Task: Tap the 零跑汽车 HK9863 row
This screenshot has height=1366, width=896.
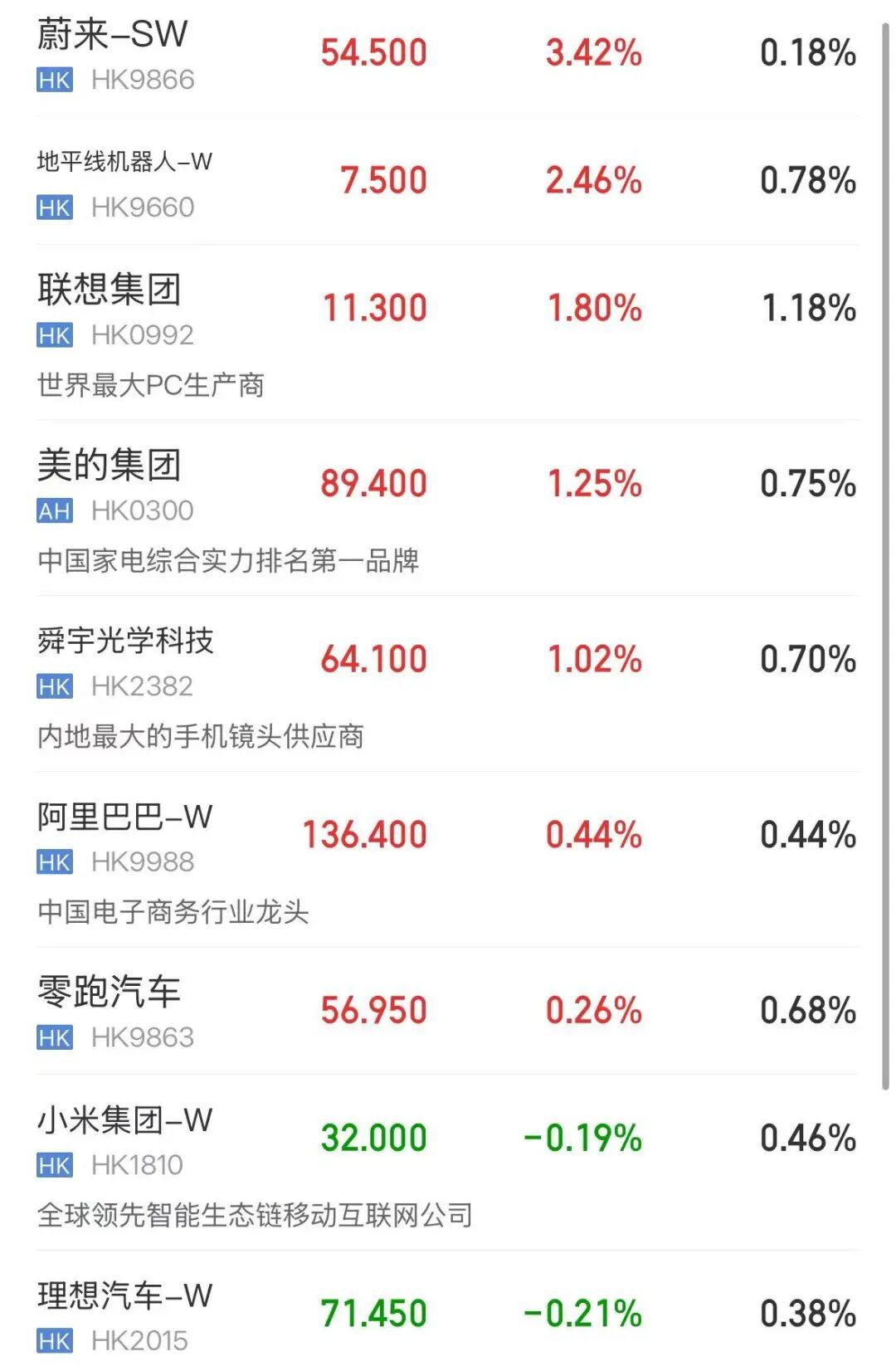Action: pos(109,992)
